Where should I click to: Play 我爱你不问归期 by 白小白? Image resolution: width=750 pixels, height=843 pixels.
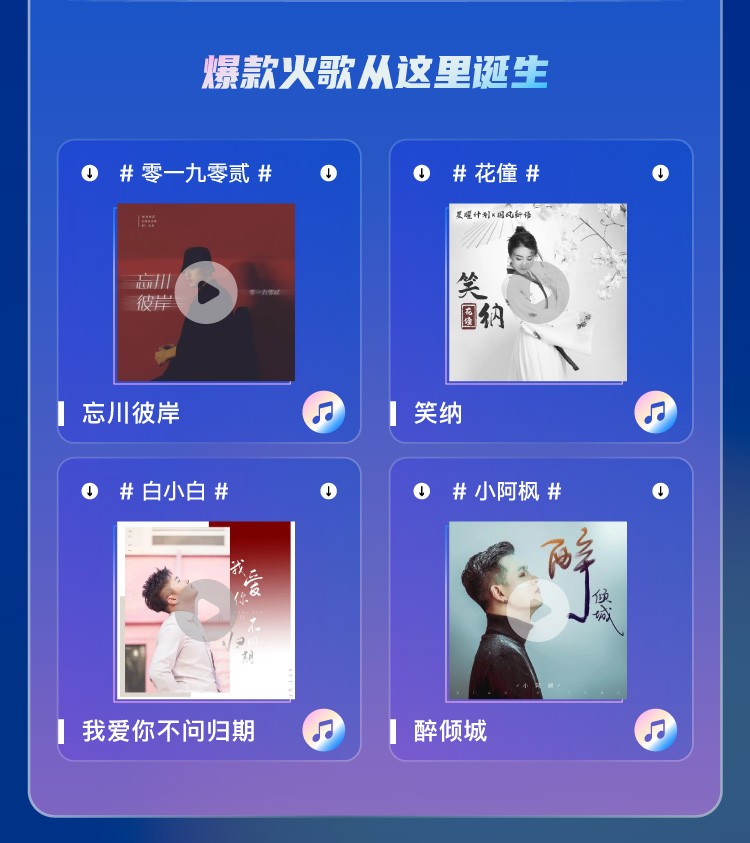[x=206, y=610]
